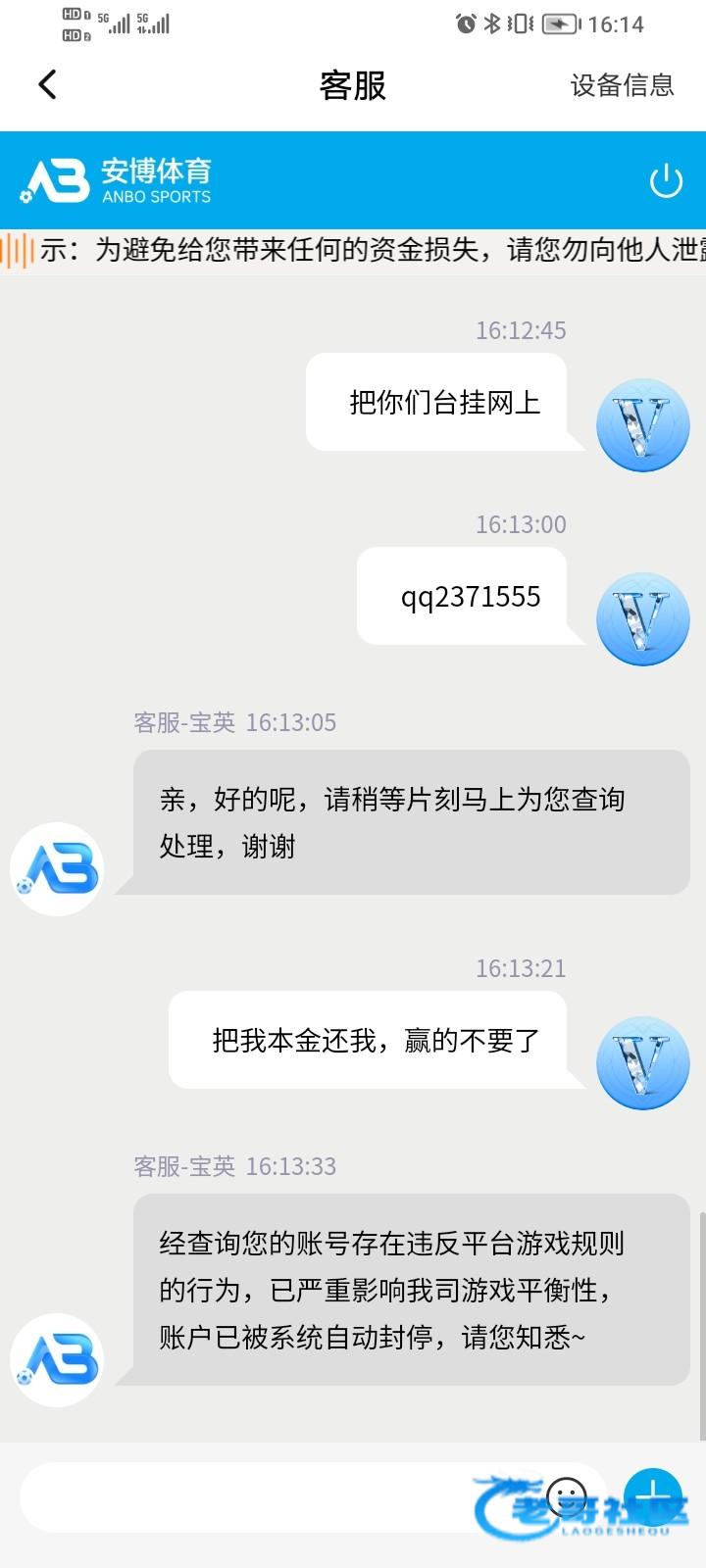Tap the power icon to end chat
The width and height of the screenshot is (706, 1568).
click(666, 181)
